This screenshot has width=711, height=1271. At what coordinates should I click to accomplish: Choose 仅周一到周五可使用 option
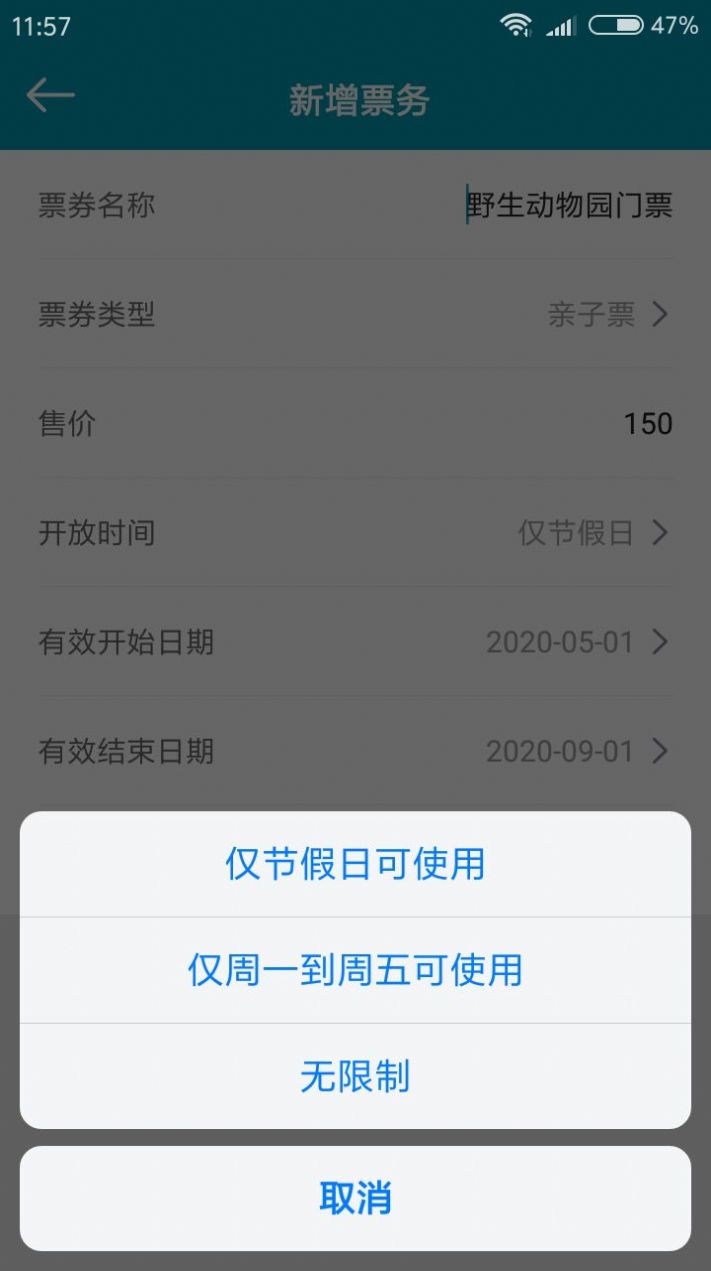pos(355,970)
